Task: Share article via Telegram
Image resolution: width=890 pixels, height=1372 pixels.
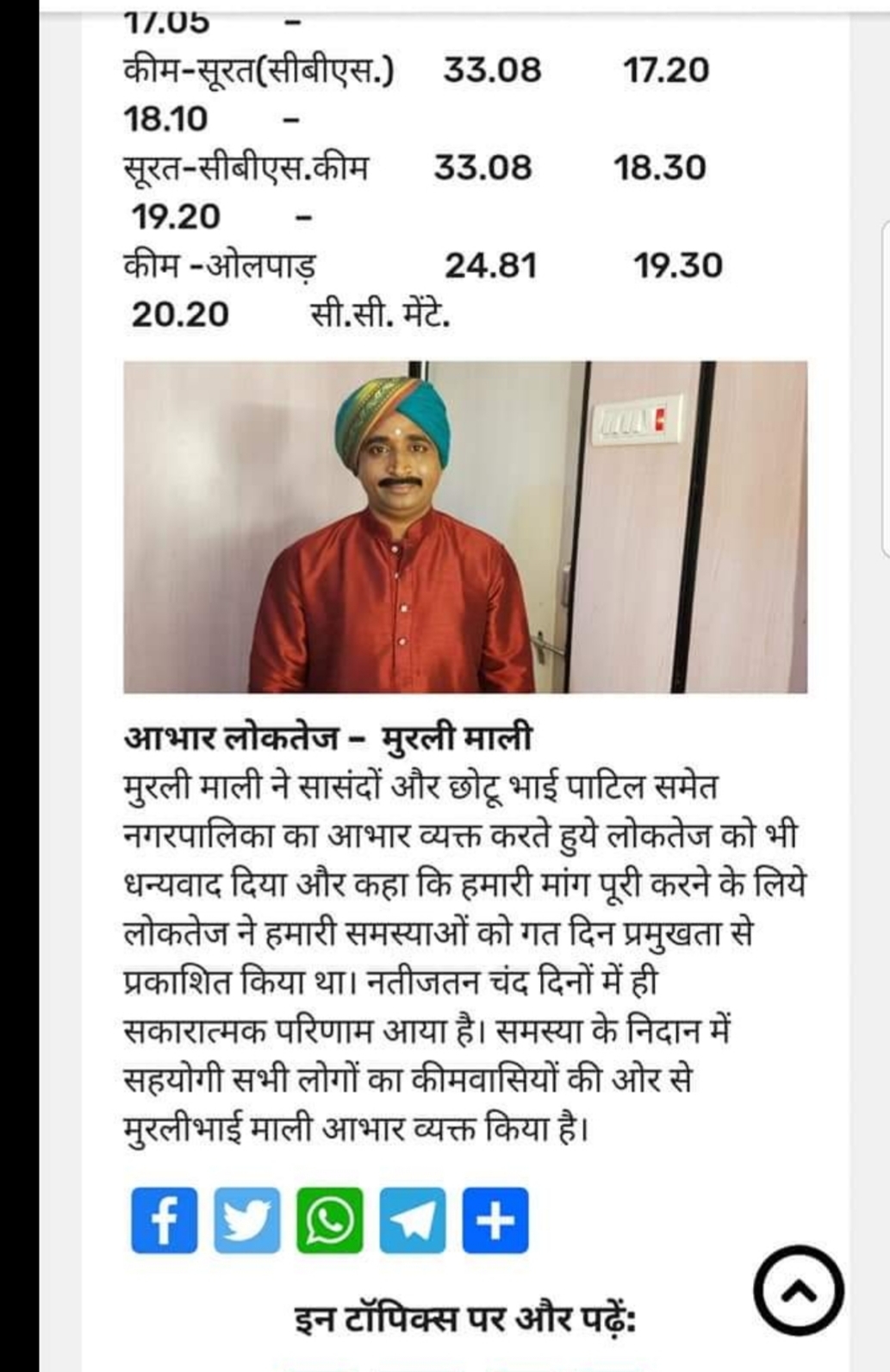Action: pyautogui.click(x=413, y=1220)
